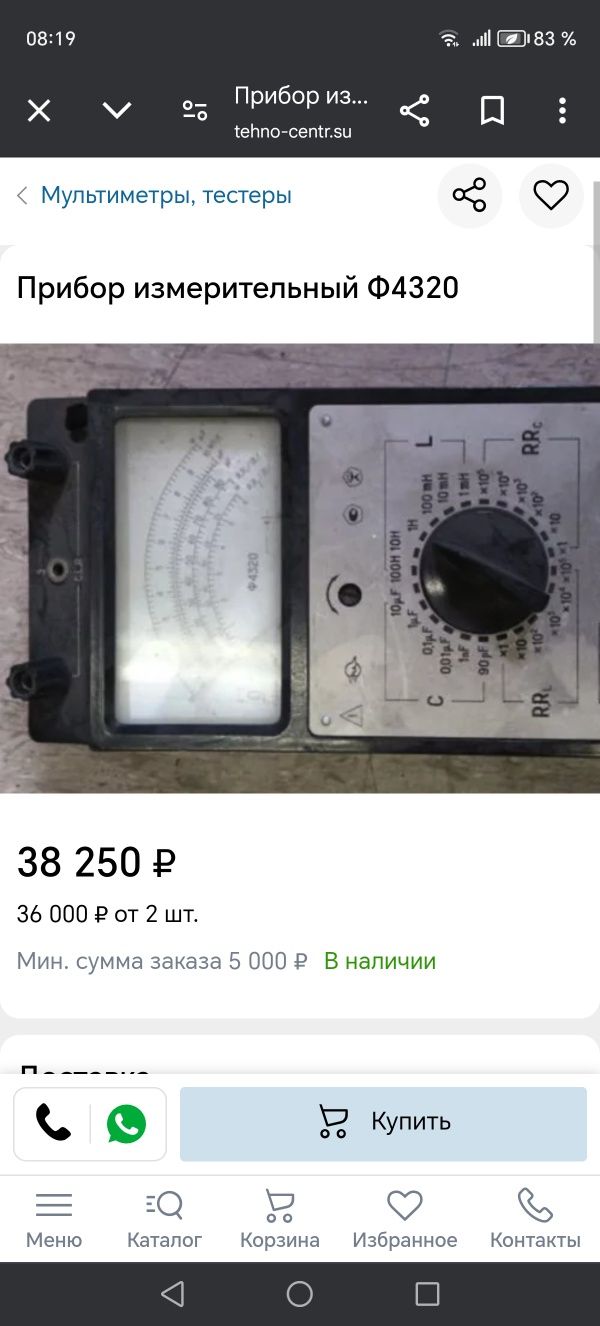Close the browser tab with X
Image resolution: width=600 pixels, height=1326 pixels.
39,110
